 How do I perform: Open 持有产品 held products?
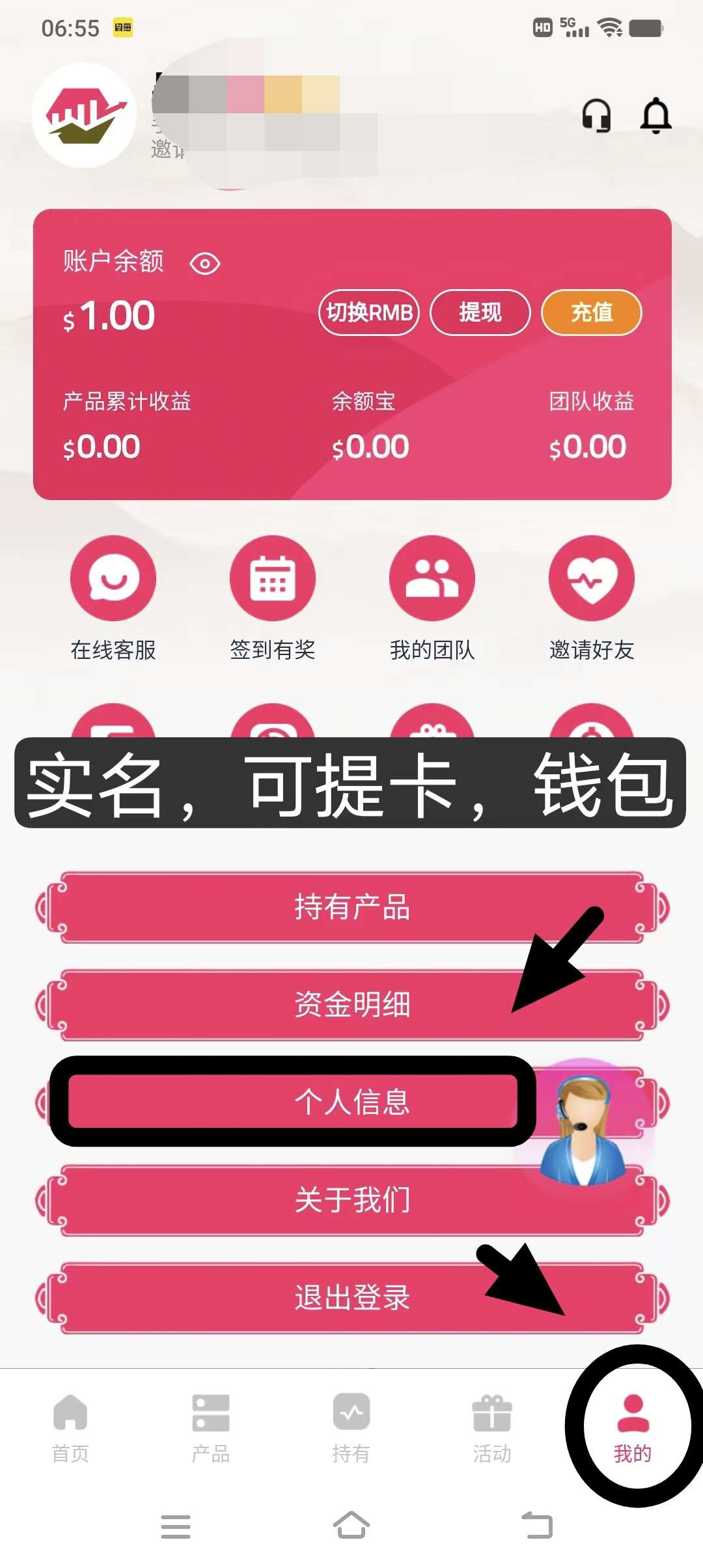click(351, 907)
